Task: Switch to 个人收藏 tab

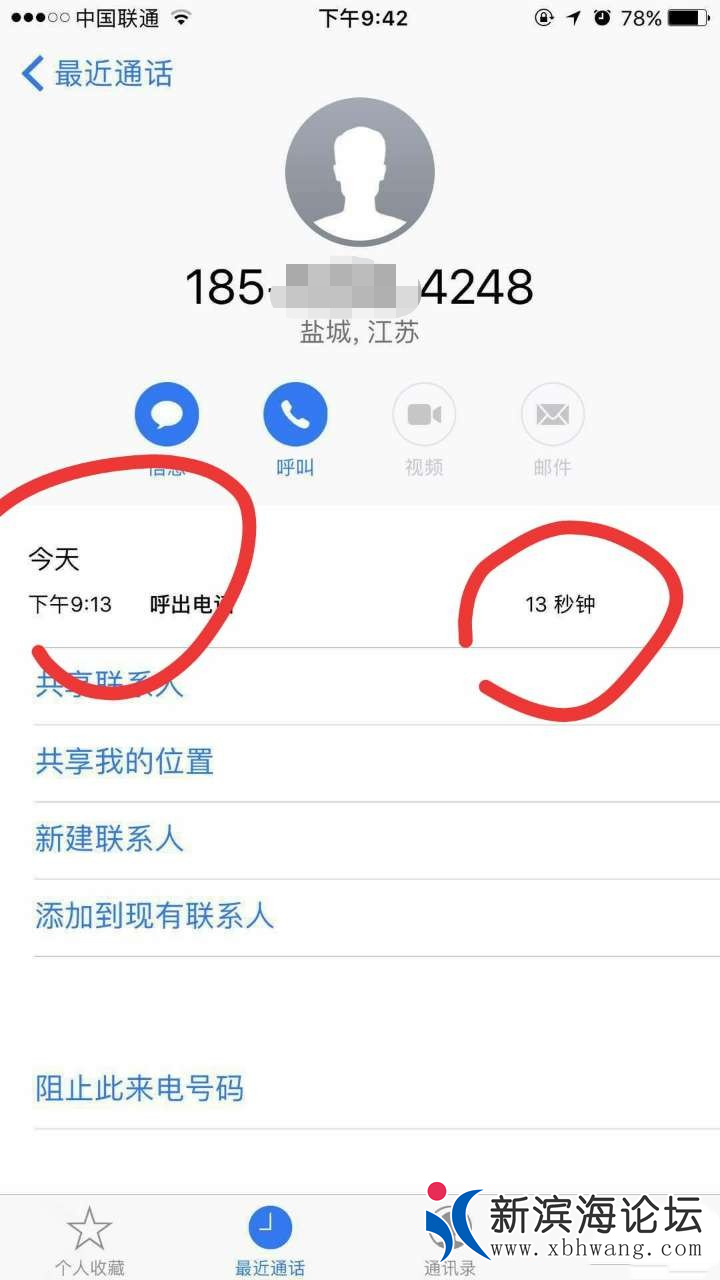Action: coord(89,1238)
